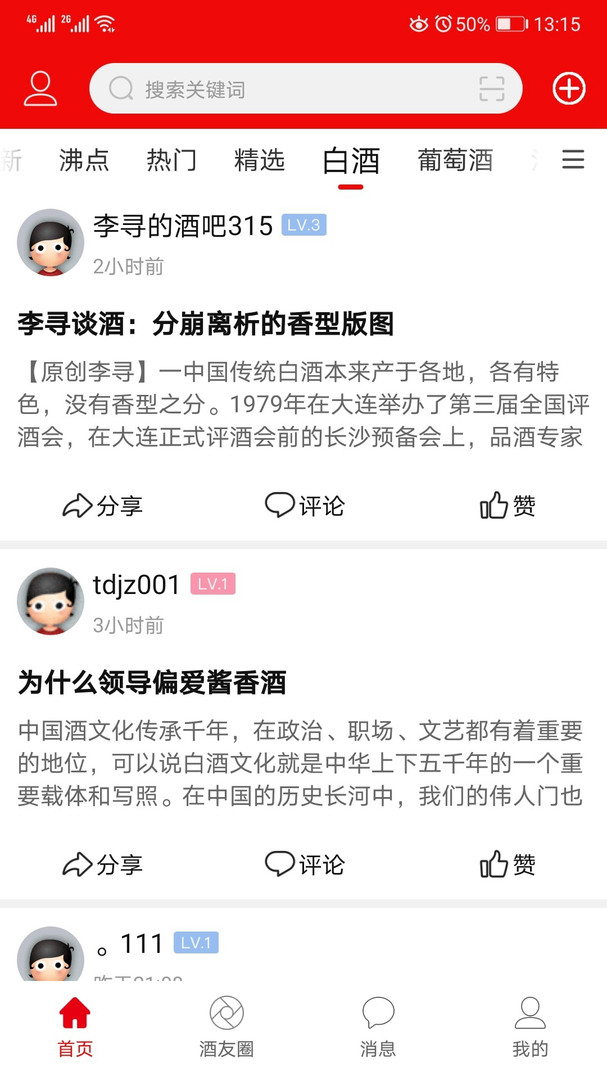
Task: Tap the plus icon to create a post
Action: tap(569, 89)
